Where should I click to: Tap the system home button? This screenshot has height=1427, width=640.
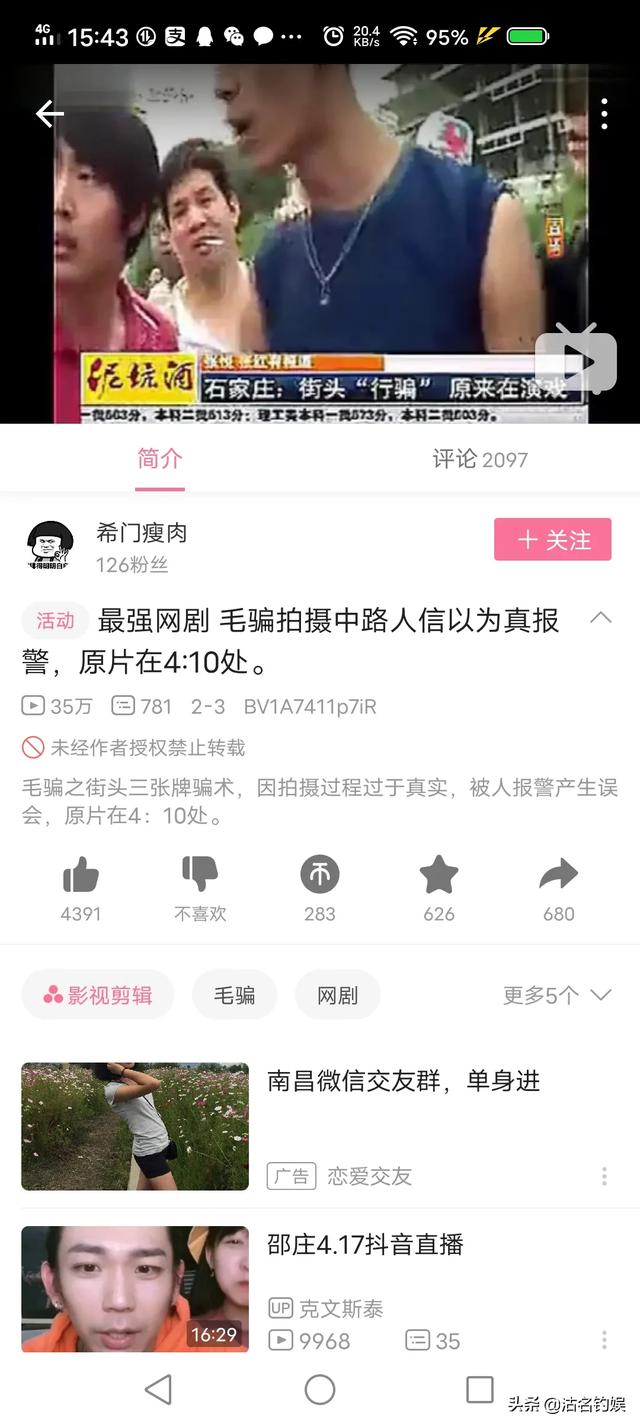pos(320,1389)
